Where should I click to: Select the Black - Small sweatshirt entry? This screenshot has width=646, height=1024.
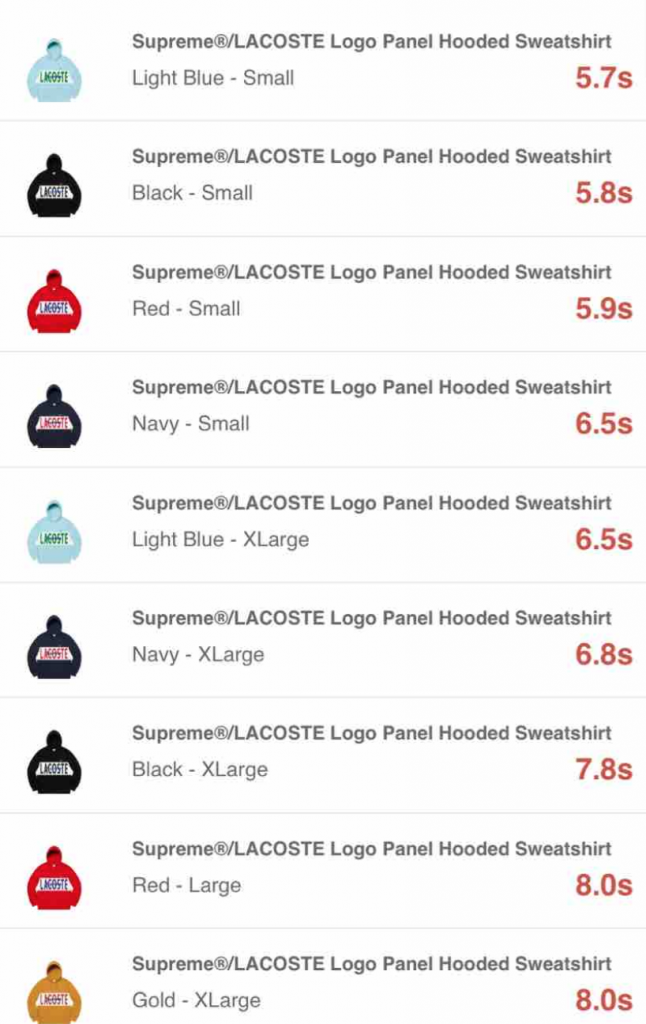323,176
